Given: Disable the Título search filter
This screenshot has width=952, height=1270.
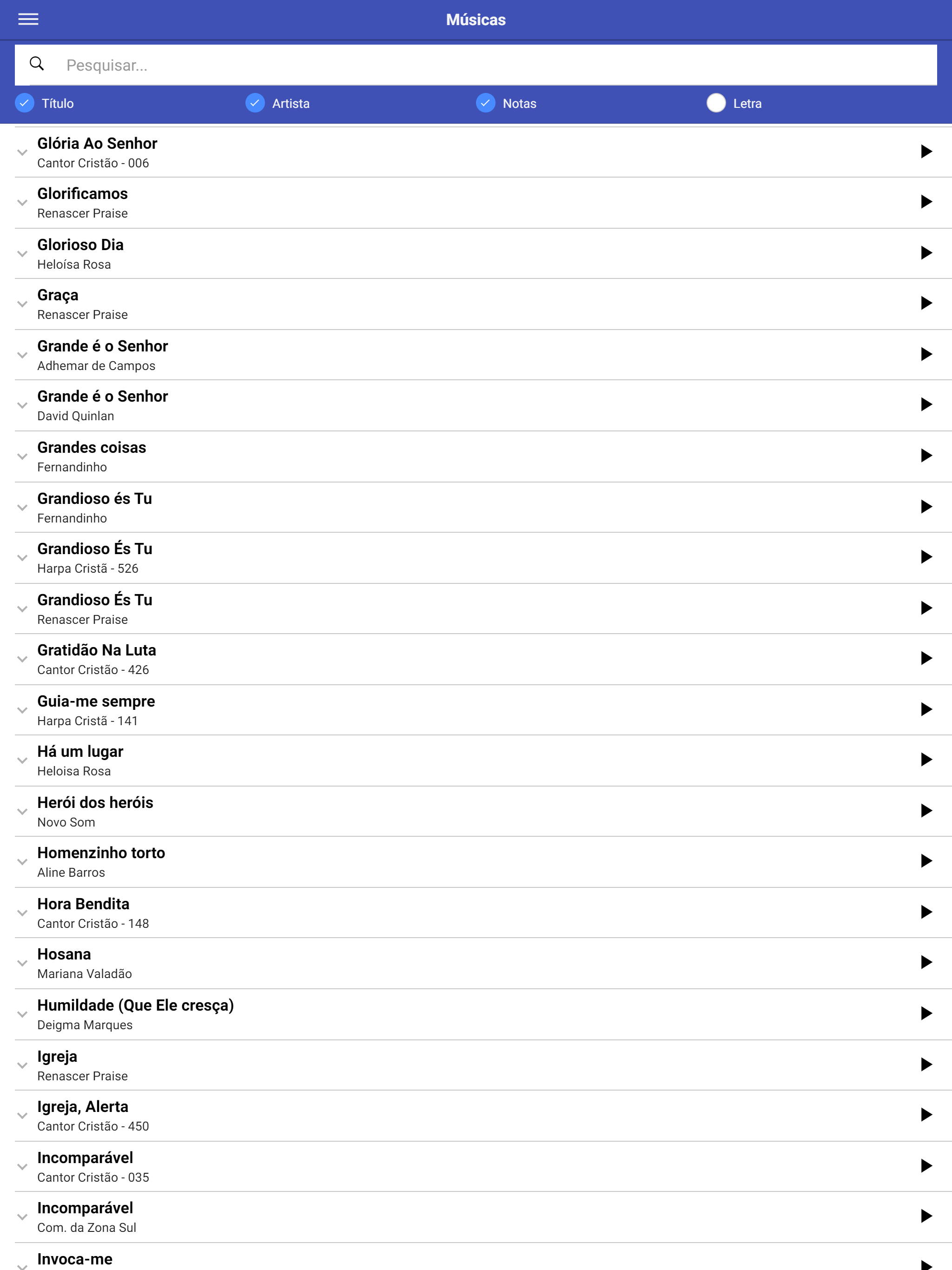Looking at the screenshot, I should [x=24, y=103].
